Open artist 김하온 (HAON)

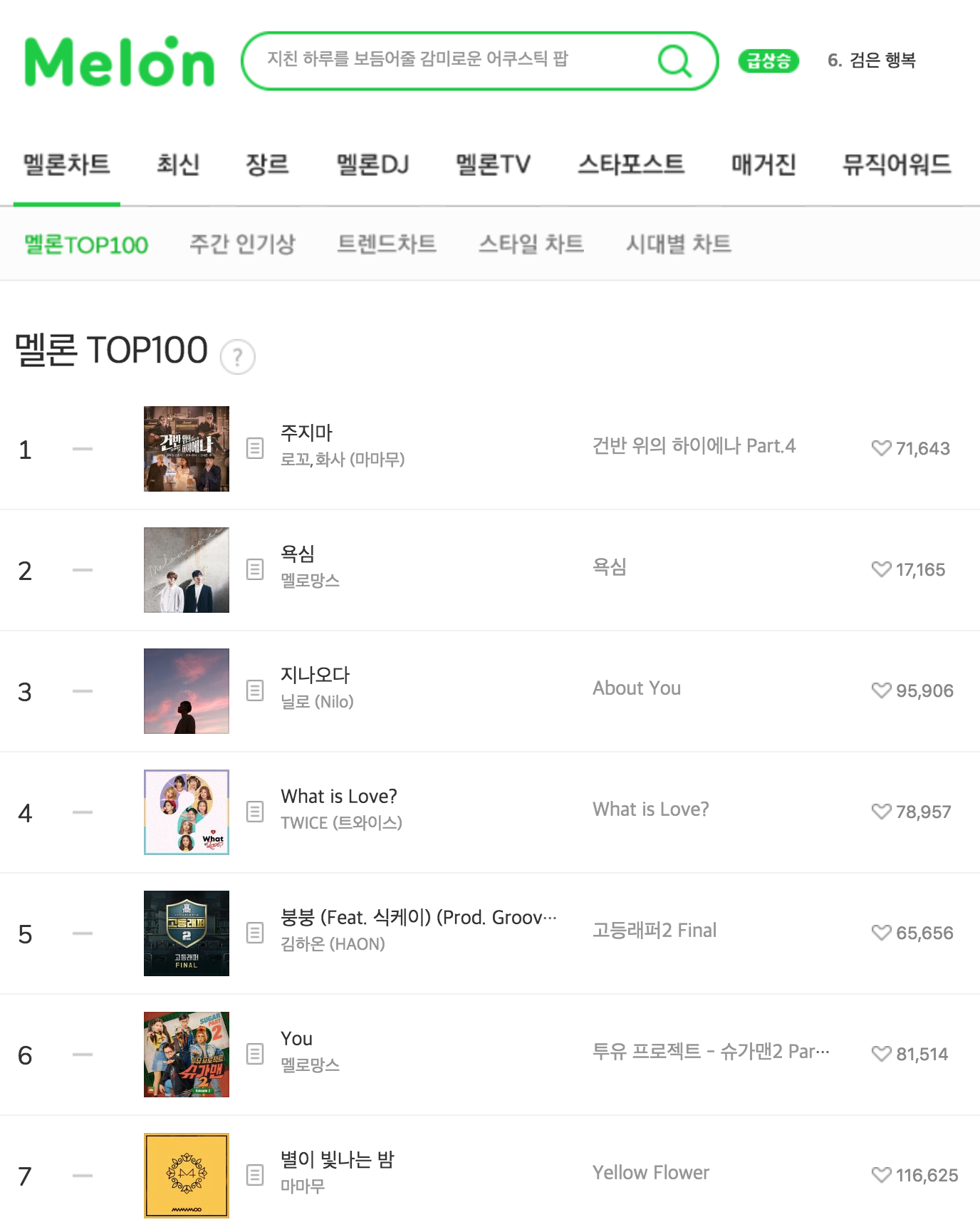pyautogui.click(x=333, y=944)
